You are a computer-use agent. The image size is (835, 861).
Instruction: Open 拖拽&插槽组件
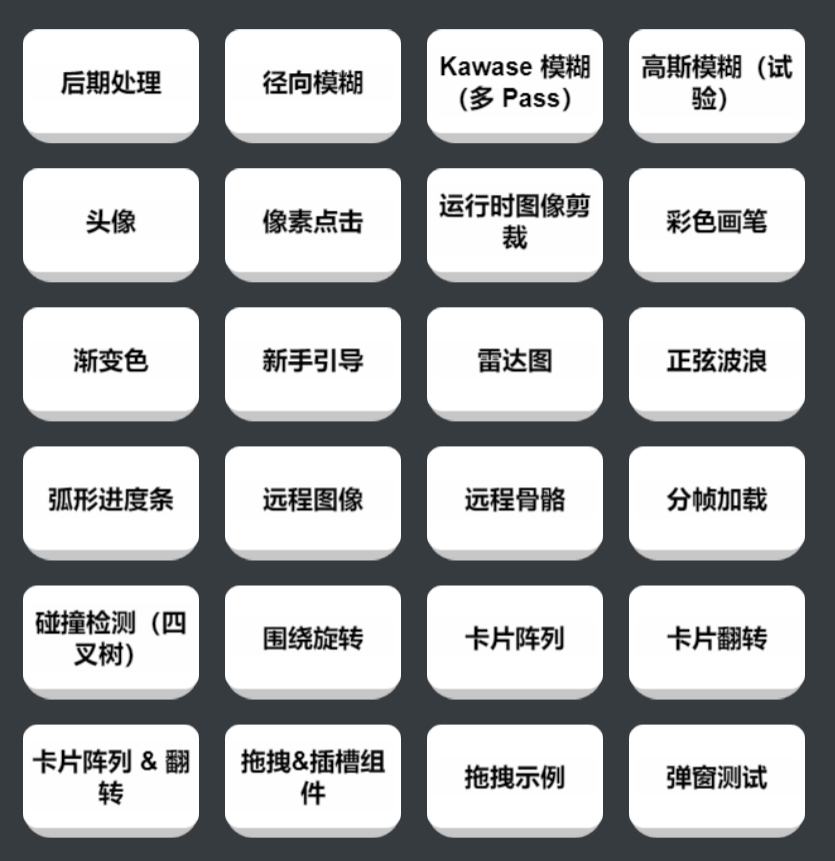[x=313, y=778]
